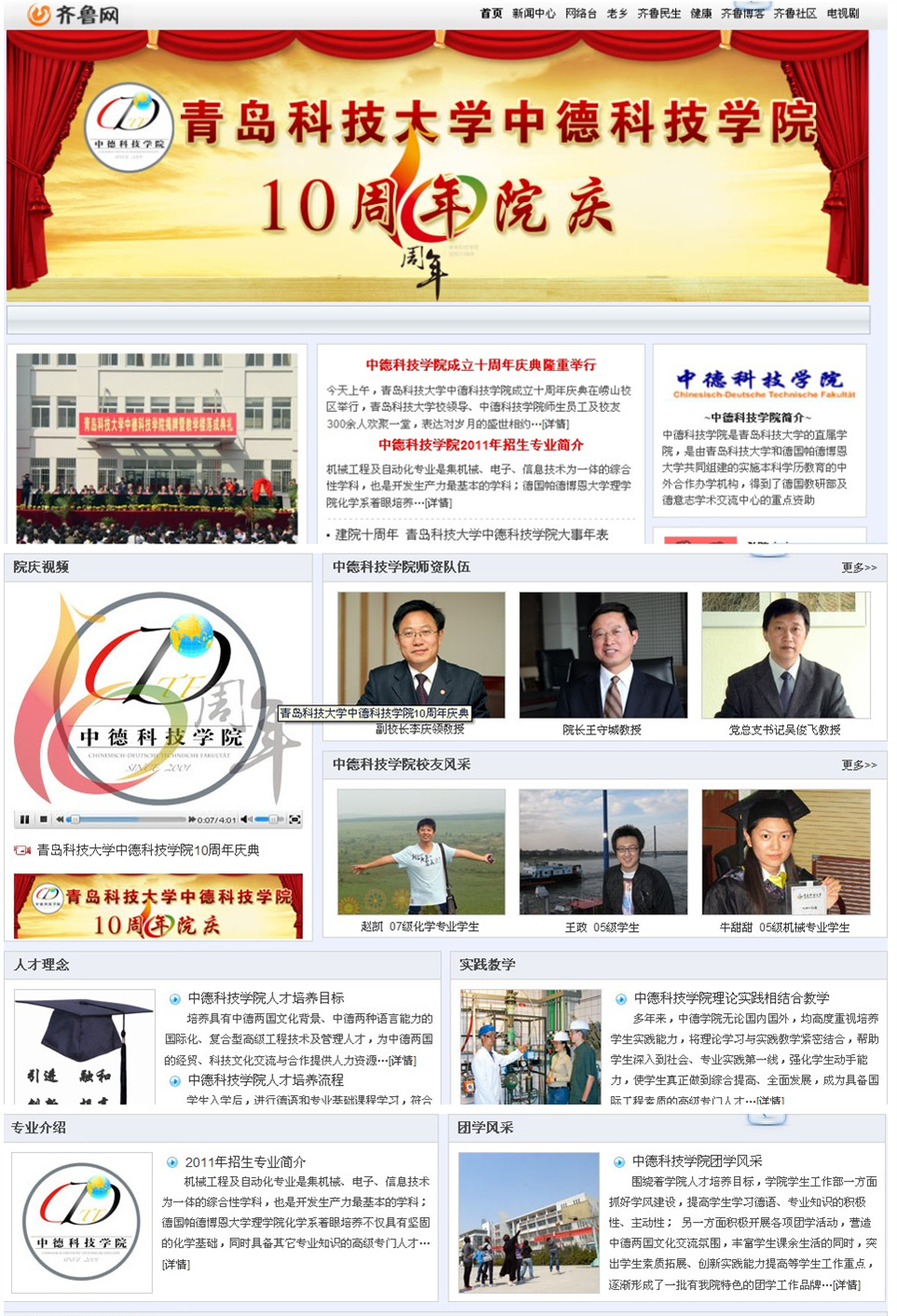Open alumni photo of 赵凯 07级化学专业

(421, 851)
